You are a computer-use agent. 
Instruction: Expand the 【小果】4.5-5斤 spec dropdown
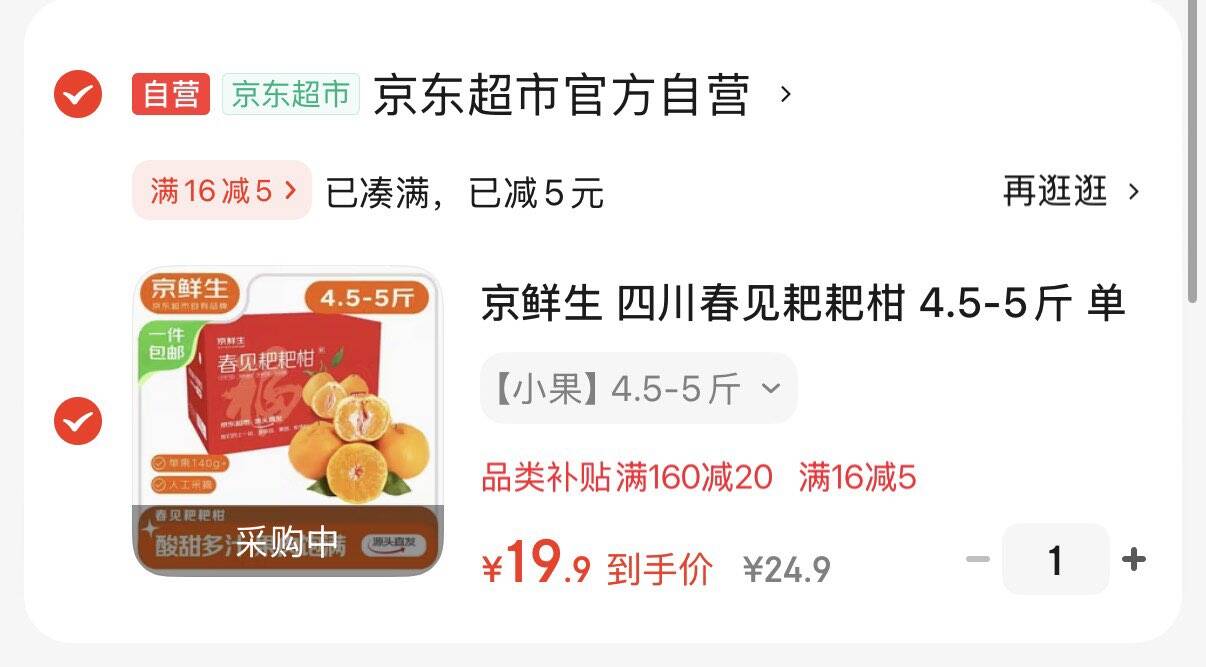(x=639, y=388)
